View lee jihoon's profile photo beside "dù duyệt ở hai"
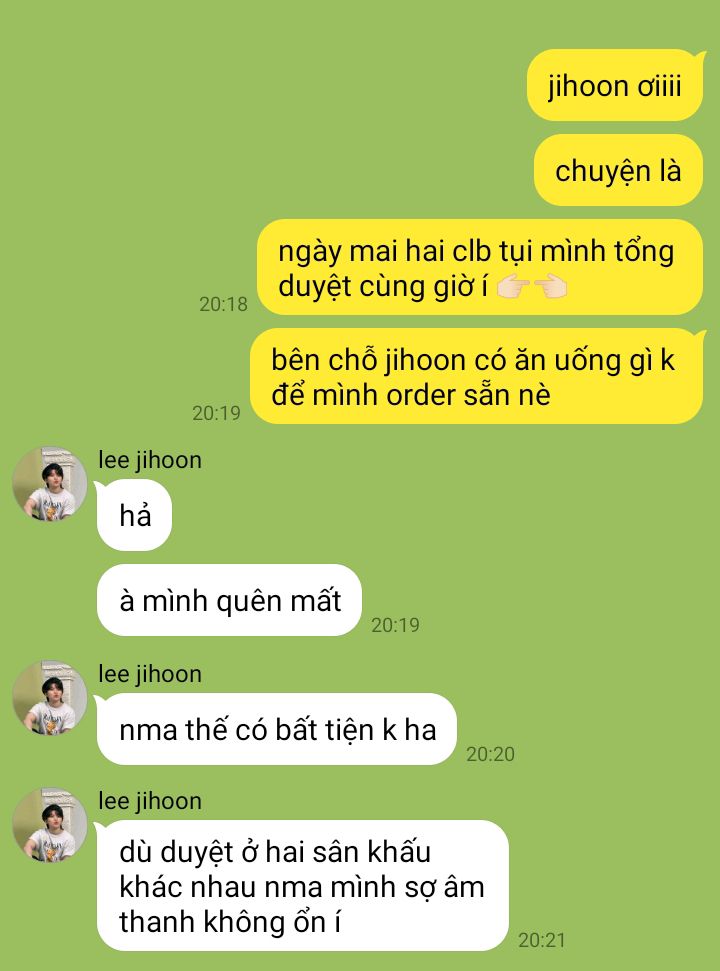The image size is (720, 971). pos(49,825)
